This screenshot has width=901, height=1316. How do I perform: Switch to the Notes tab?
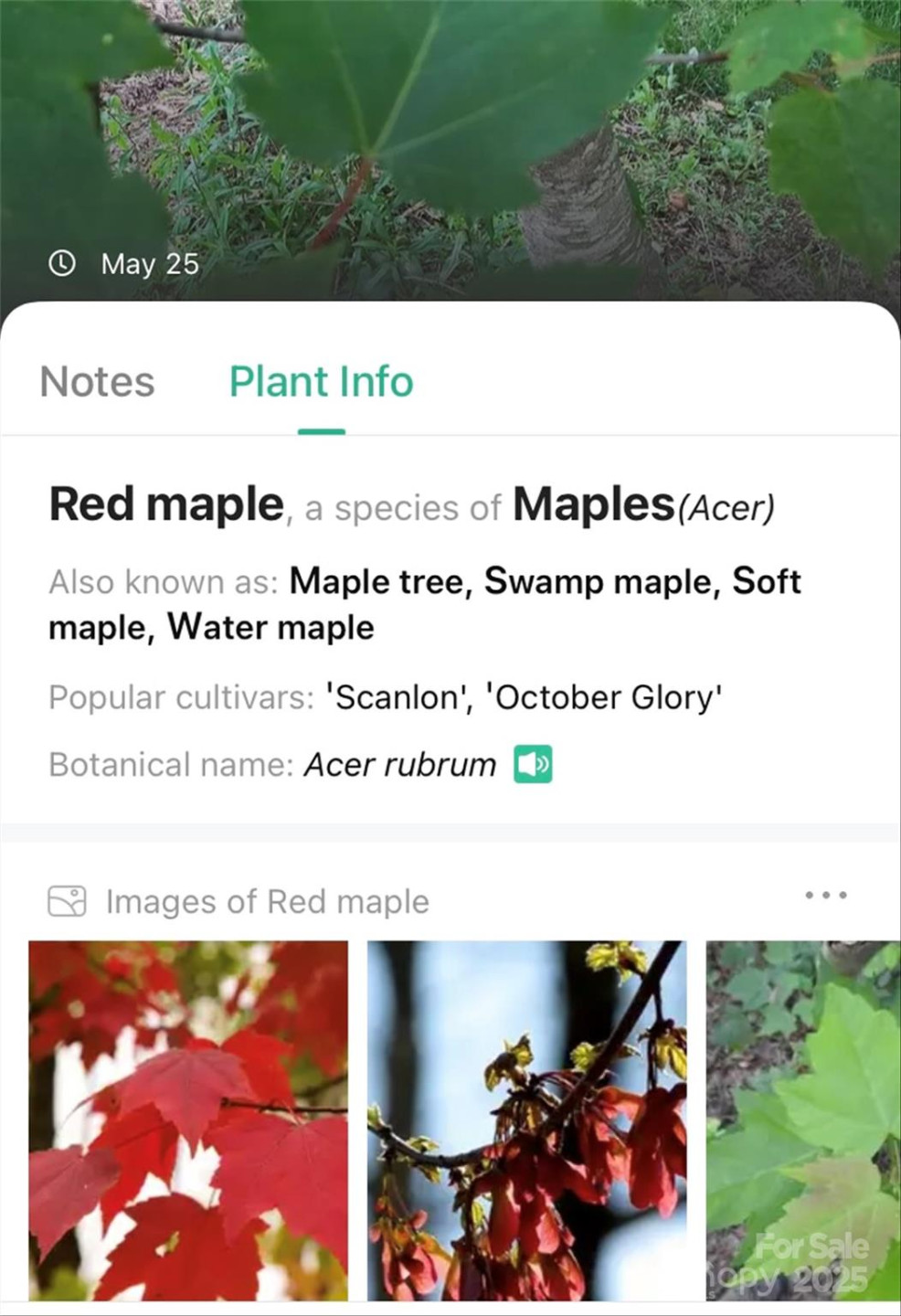tap(97, 382)
